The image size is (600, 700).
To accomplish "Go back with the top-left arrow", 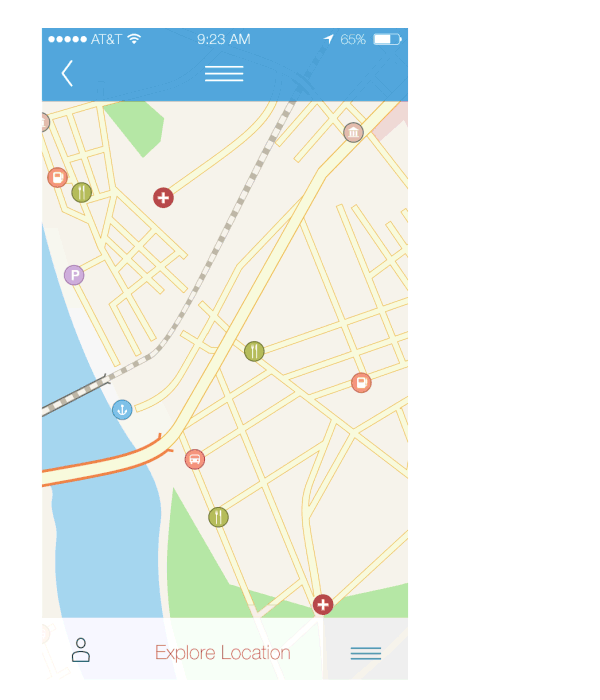I will point(67,74).
